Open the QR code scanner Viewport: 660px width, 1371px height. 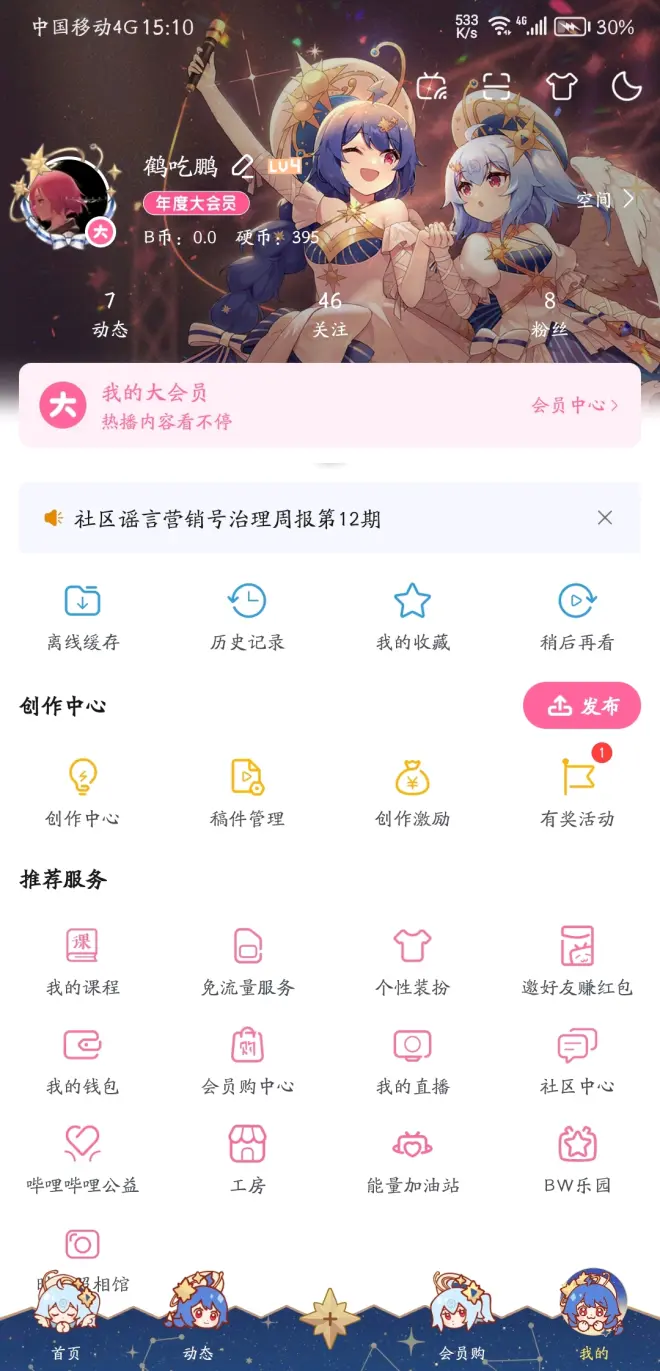point(497,86)
